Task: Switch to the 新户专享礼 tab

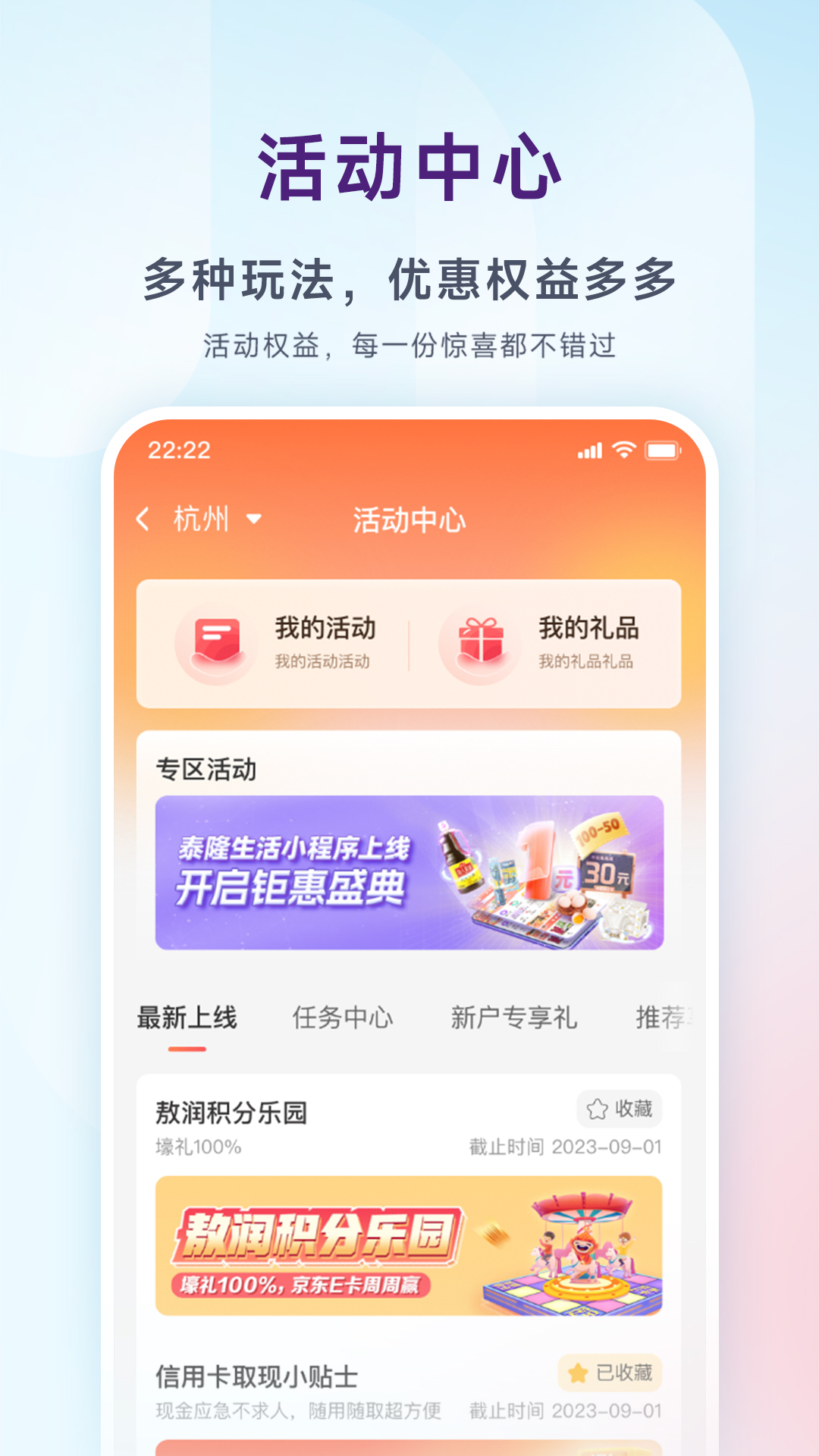Action: coord(511,1018)
